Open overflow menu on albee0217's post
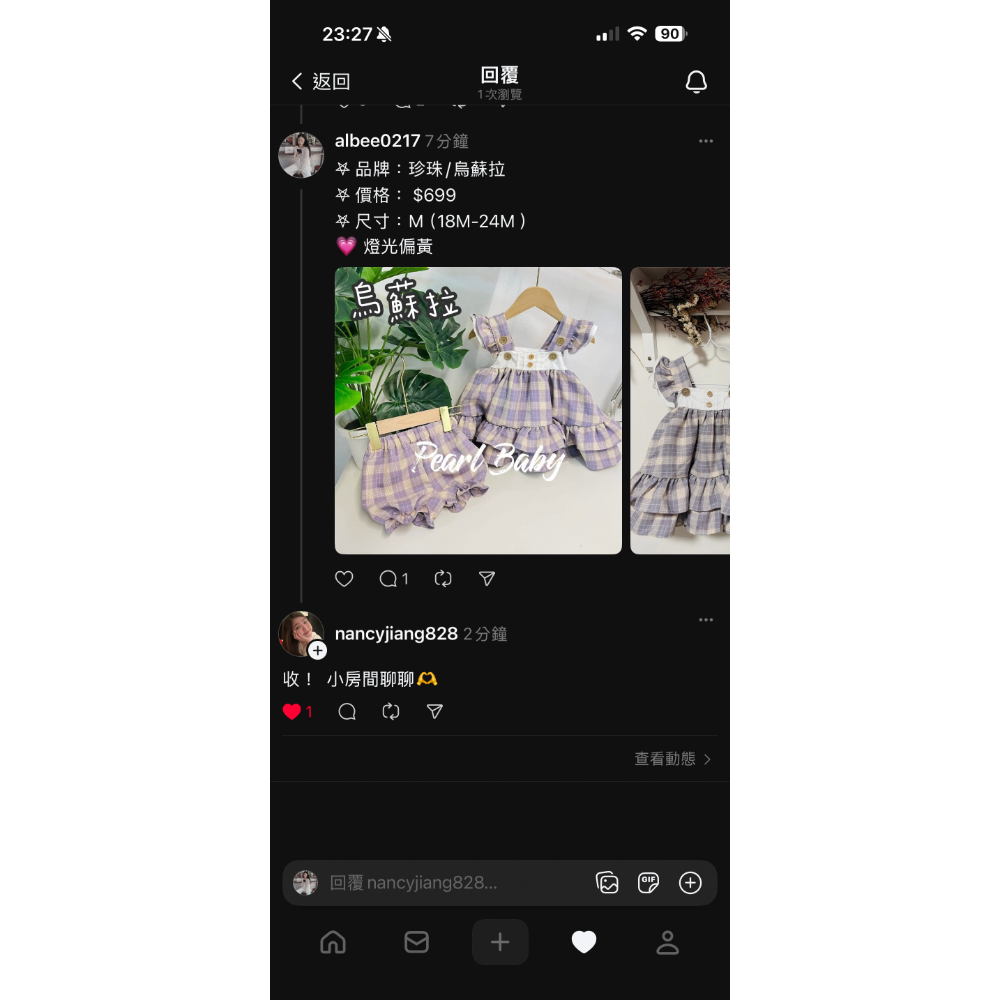The image size is (1000, 1000). (706, 141)
